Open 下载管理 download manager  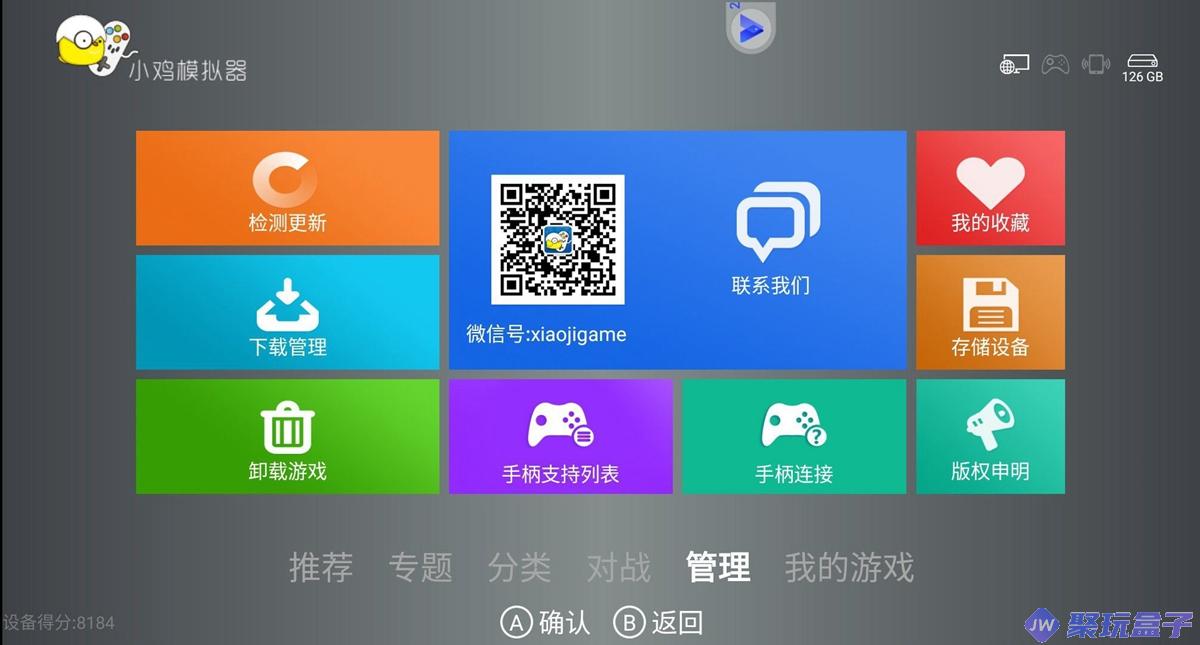[287, 312]
